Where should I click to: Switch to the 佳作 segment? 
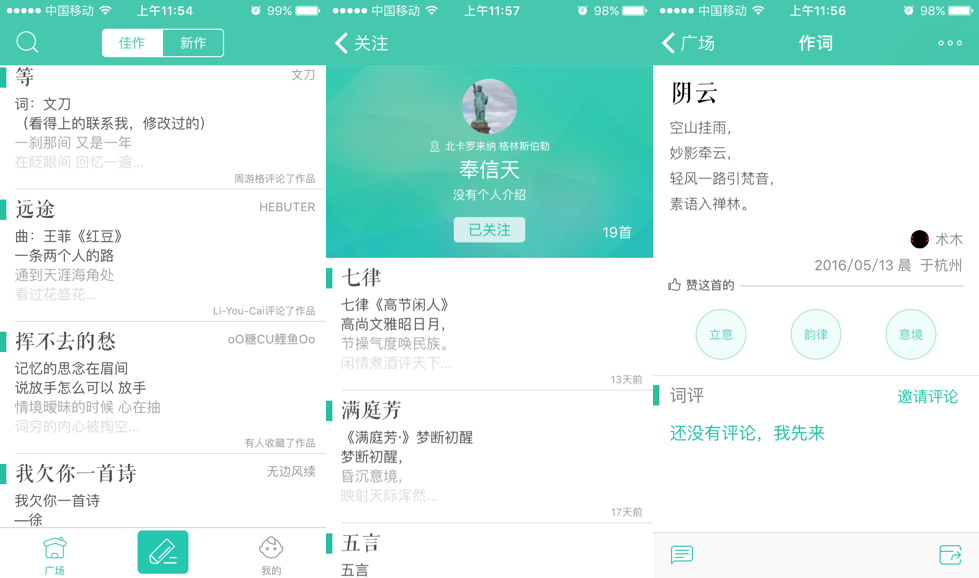[132, 43]
